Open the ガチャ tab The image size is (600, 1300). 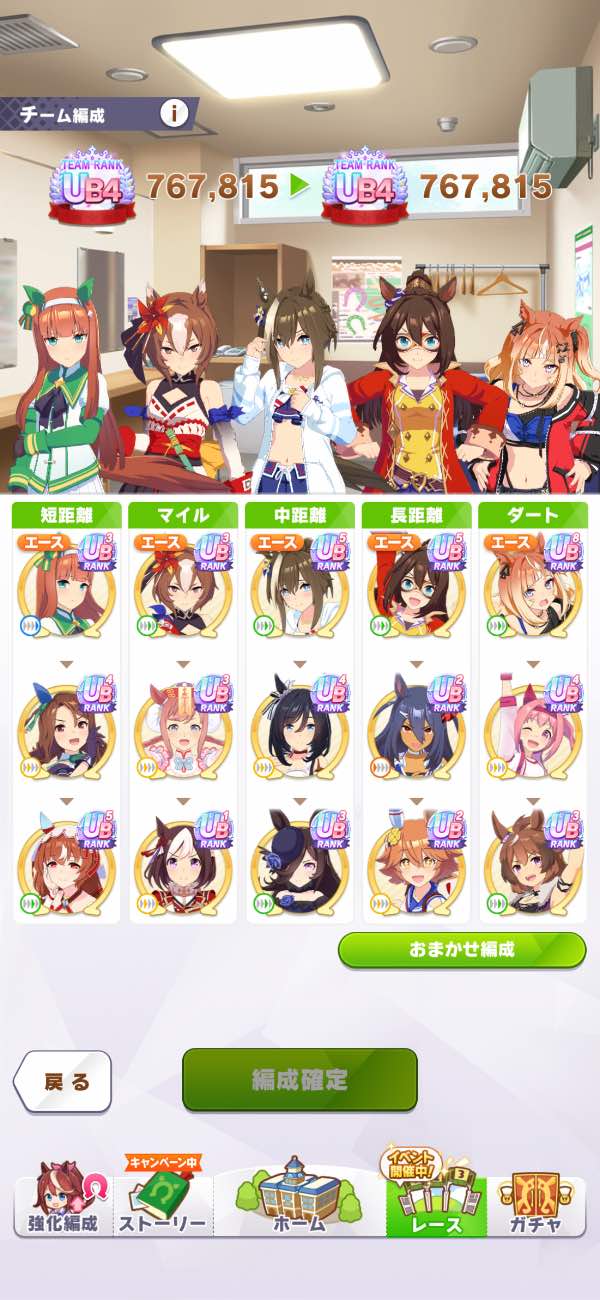tap(535, 1204)
